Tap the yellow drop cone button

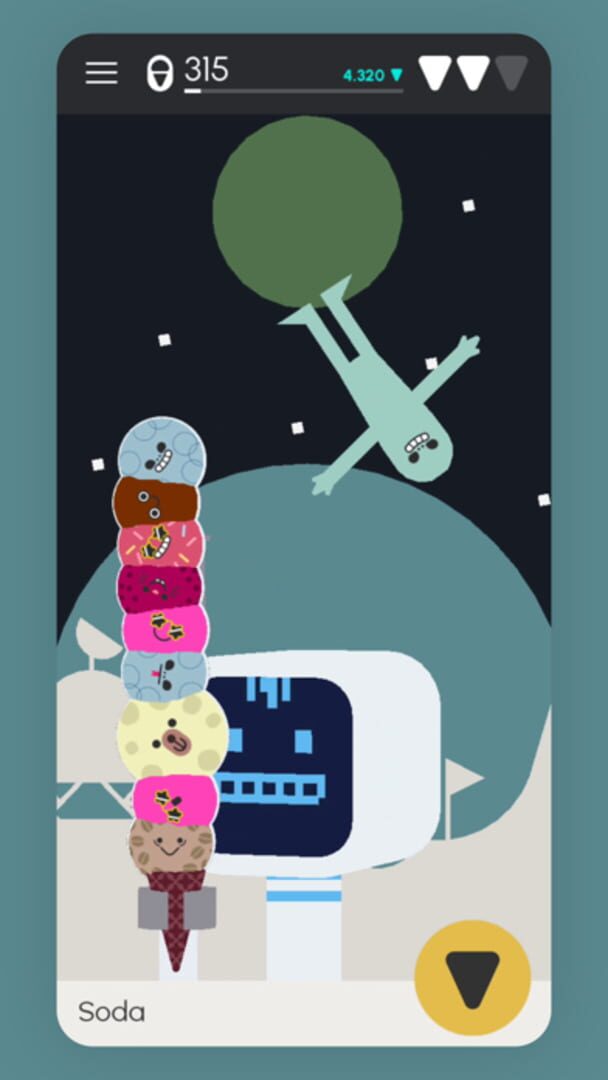[x=472, y=976]
